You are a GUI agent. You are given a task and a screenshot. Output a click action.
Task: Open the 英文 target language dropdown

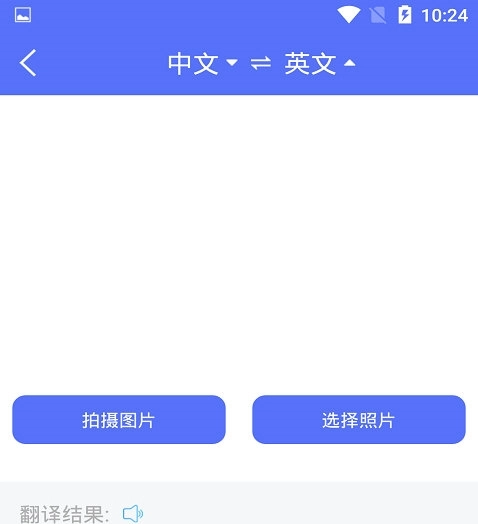pos(320,63)
